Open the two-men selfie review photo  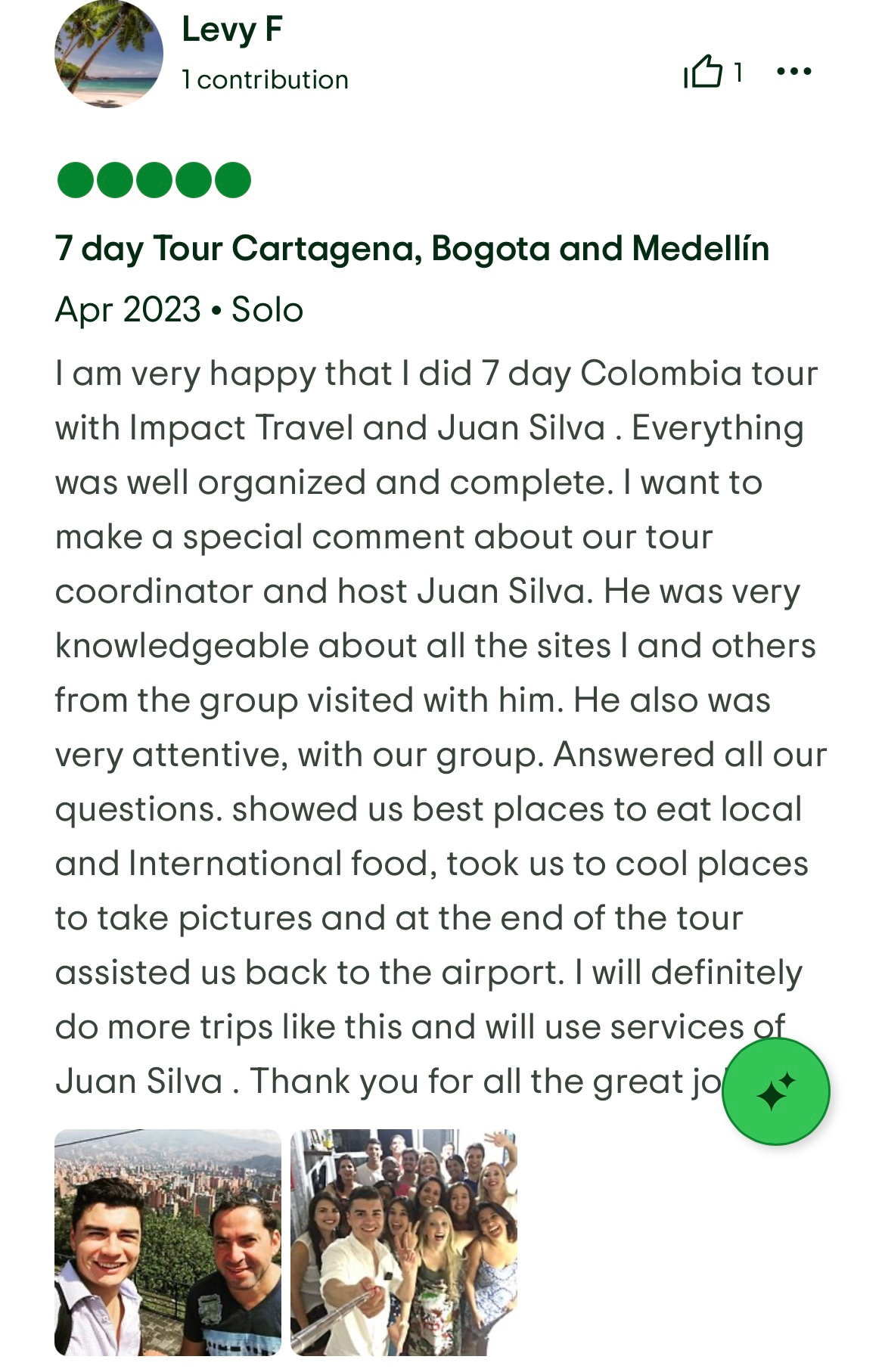coord(168,1242)
